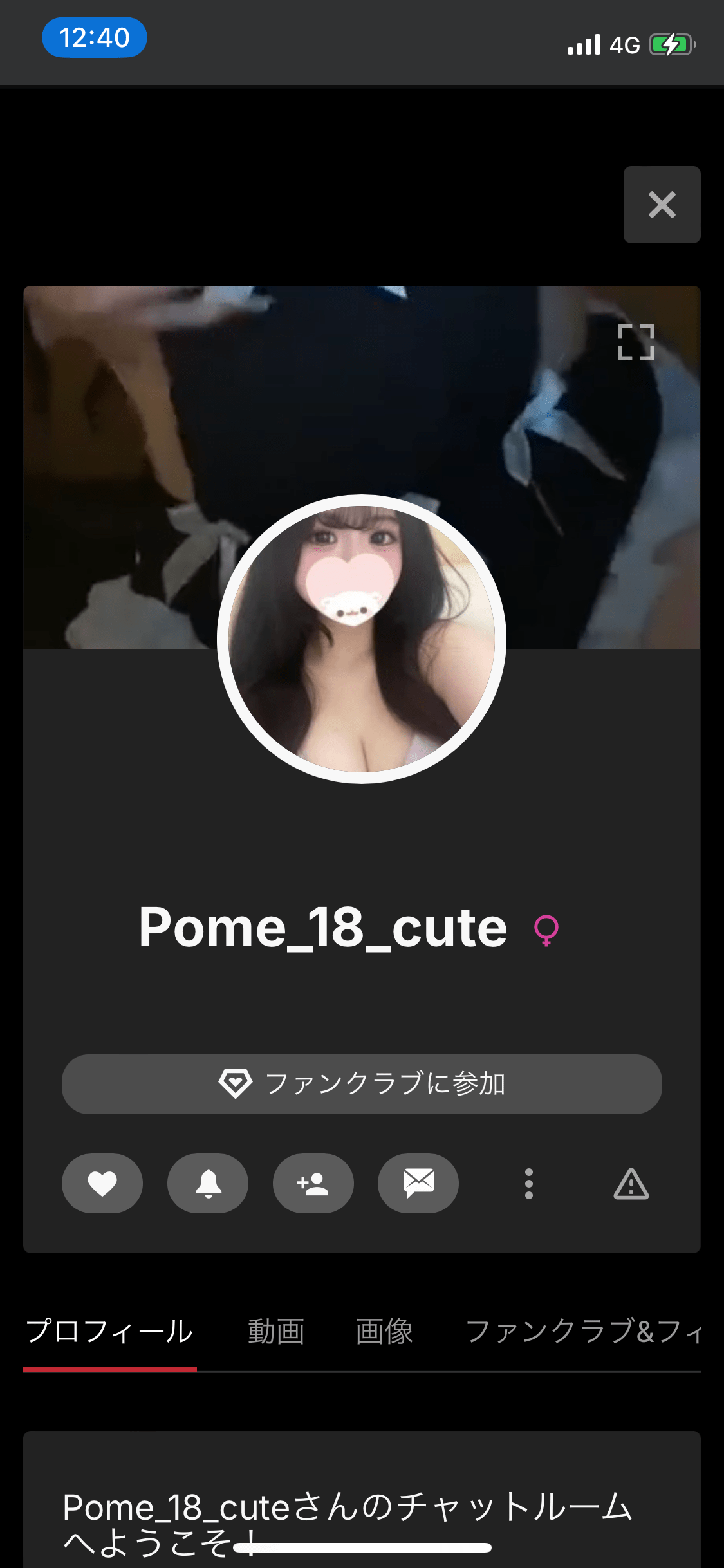The image size is (724, 1568).
Task: Add Pome_18_cute to favorites with heart
Action: [102, 1183]
